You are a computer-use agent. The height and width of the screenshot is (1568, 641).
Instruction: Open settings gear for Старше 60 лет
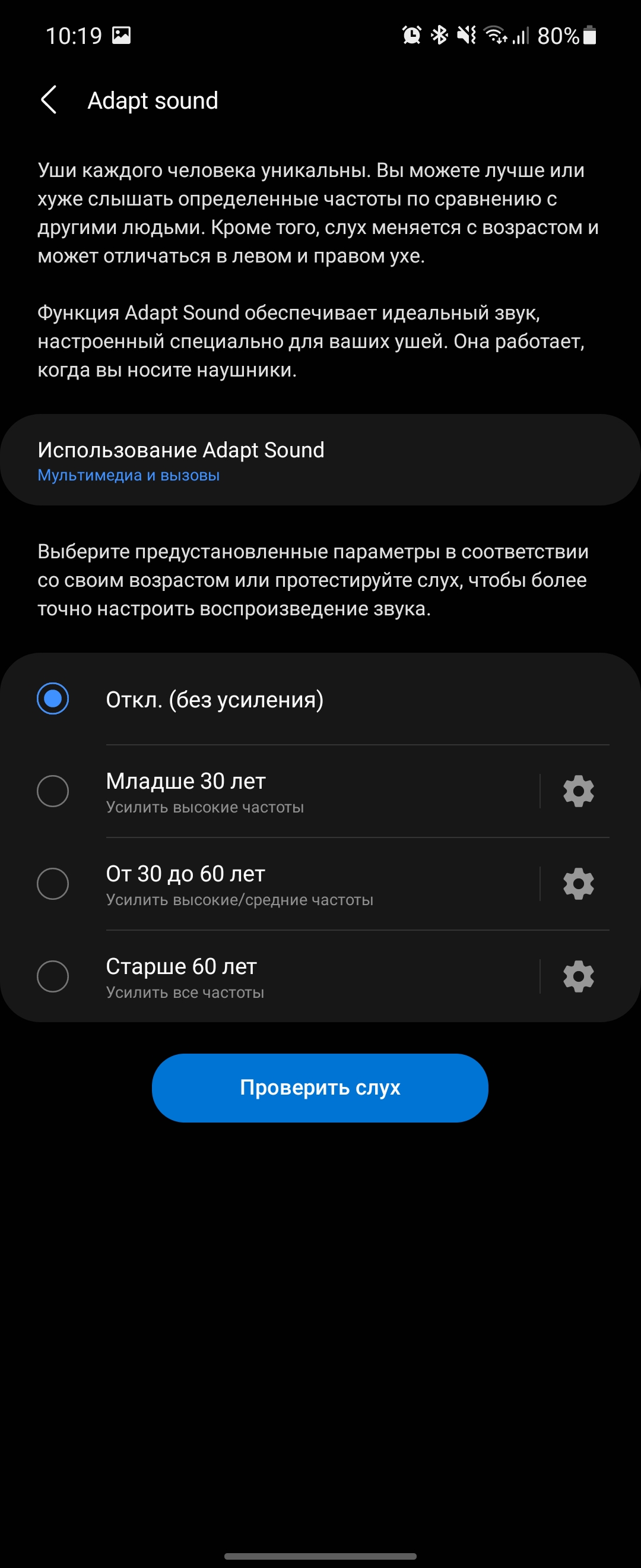tap(577, 976)
